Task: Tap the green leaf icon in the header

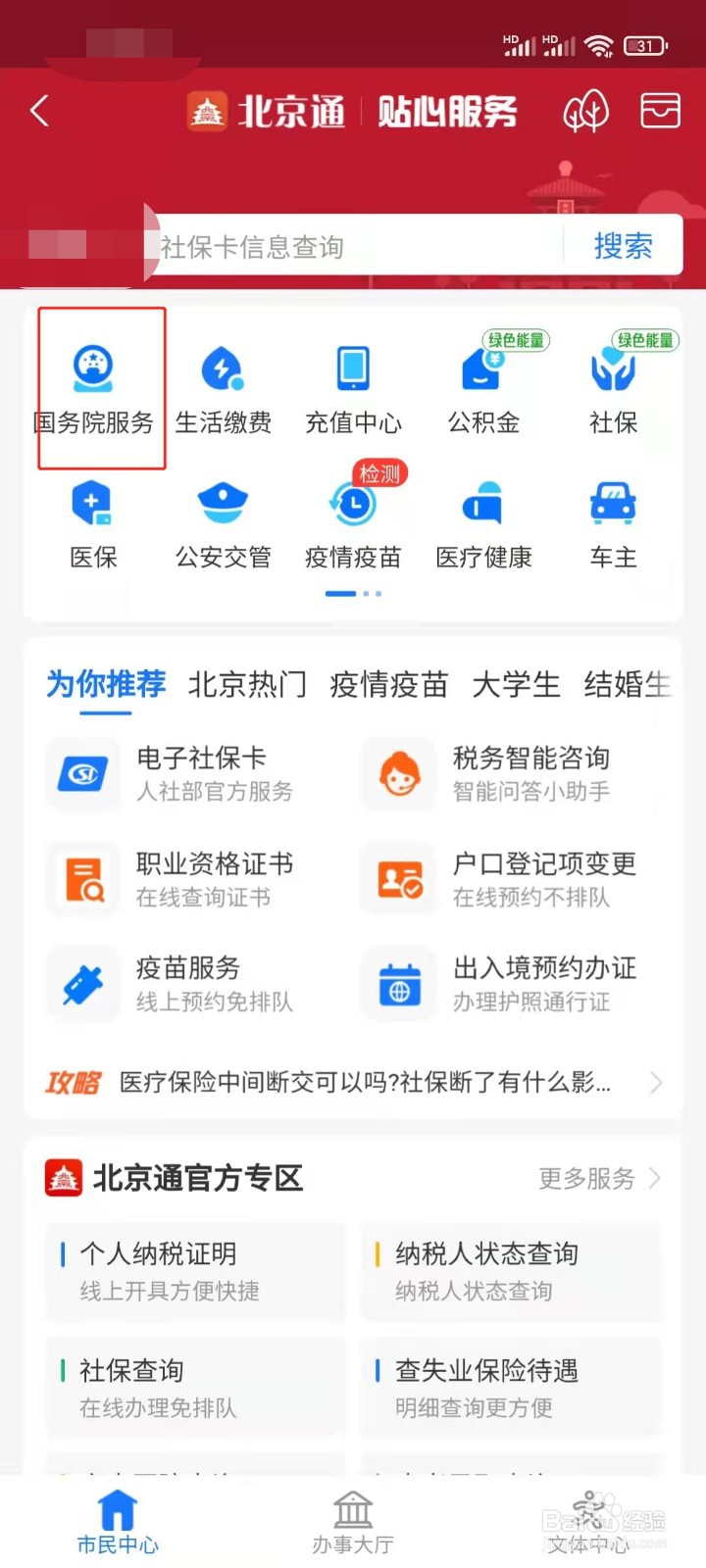Action: pos(585,111)
